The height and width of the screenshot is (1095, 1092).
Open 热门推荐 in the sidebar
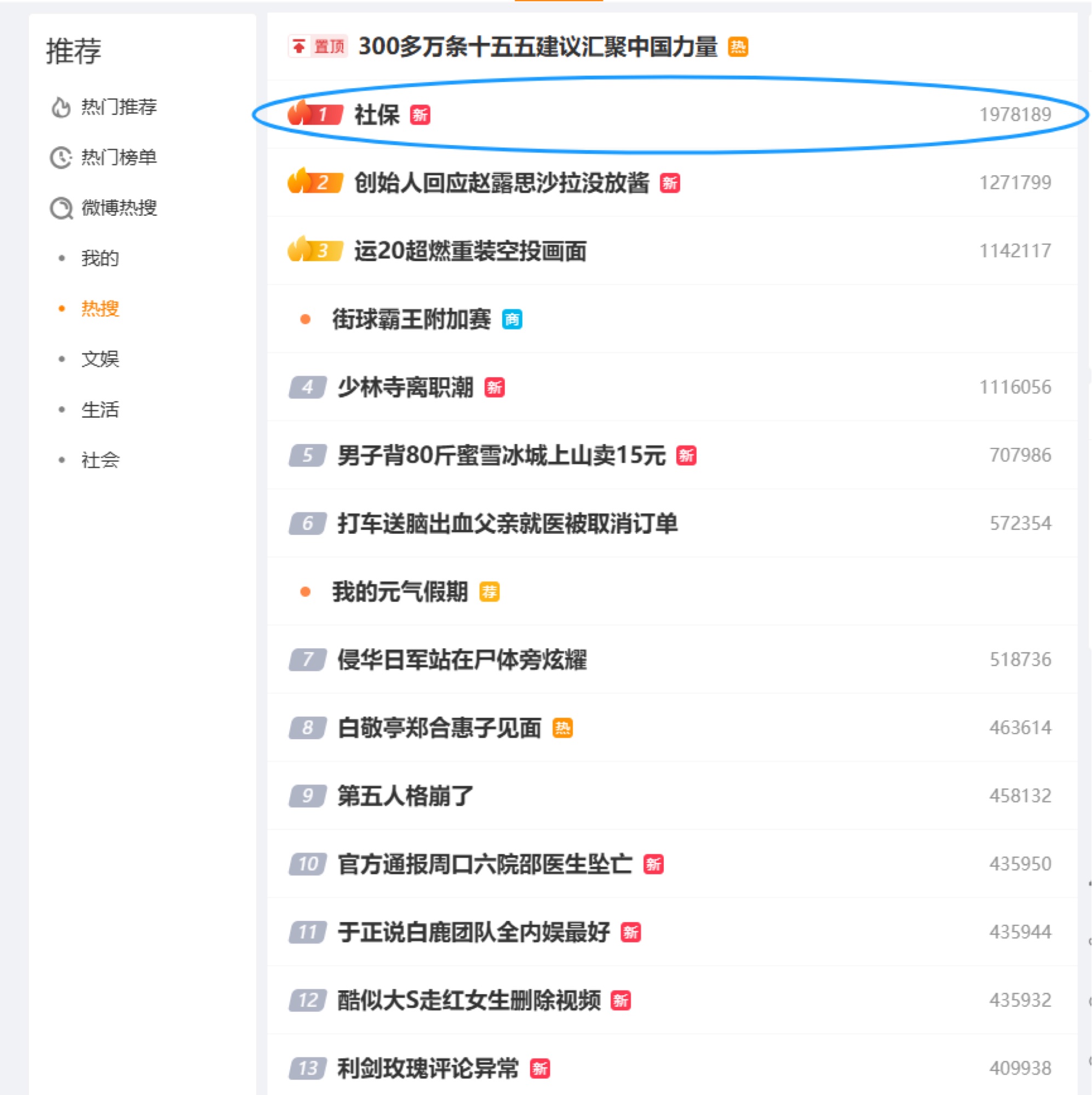pos(118,107)
